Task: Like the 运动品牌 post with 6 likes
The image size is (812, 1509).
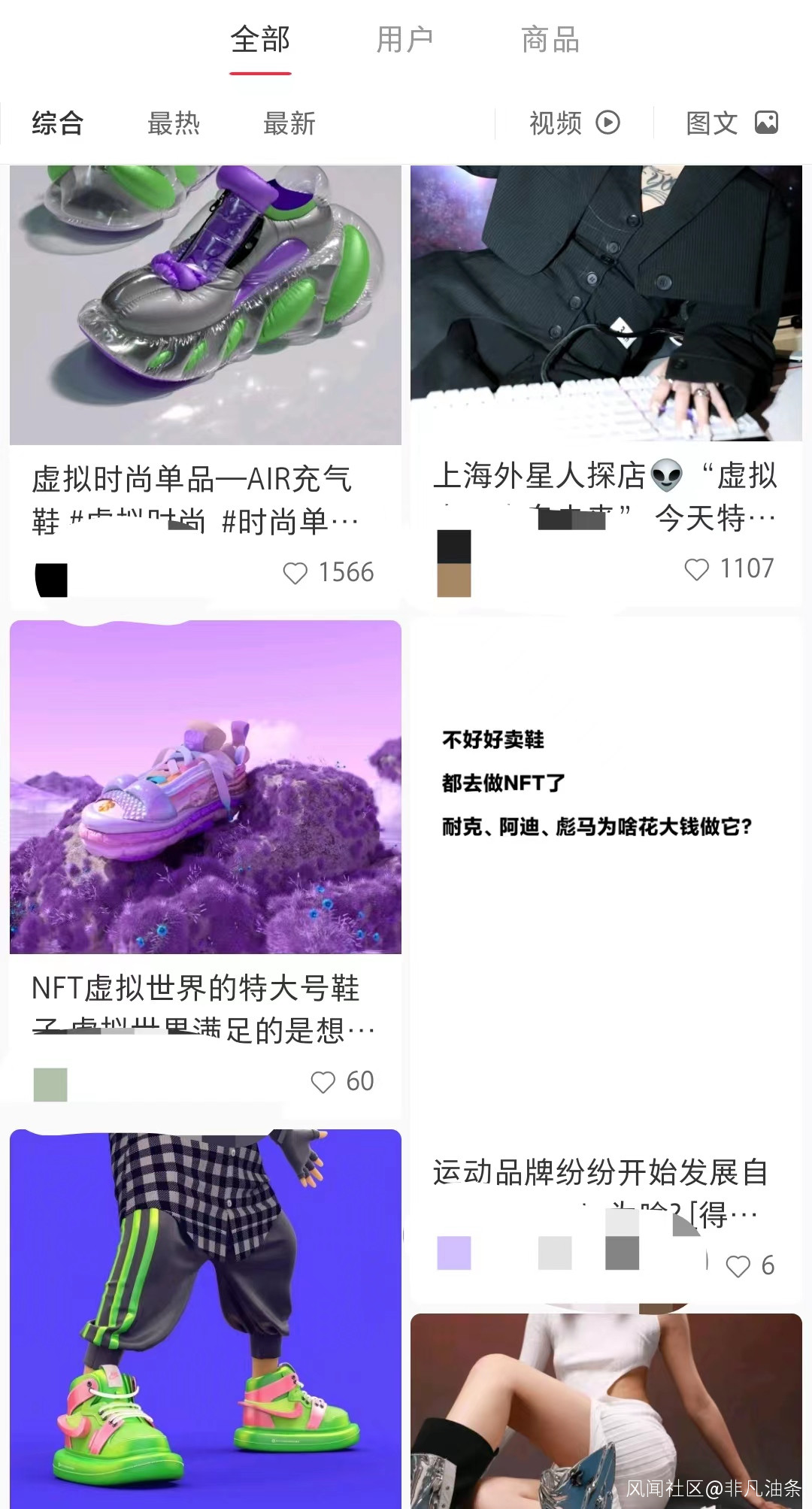Action: coord(738,1266)
